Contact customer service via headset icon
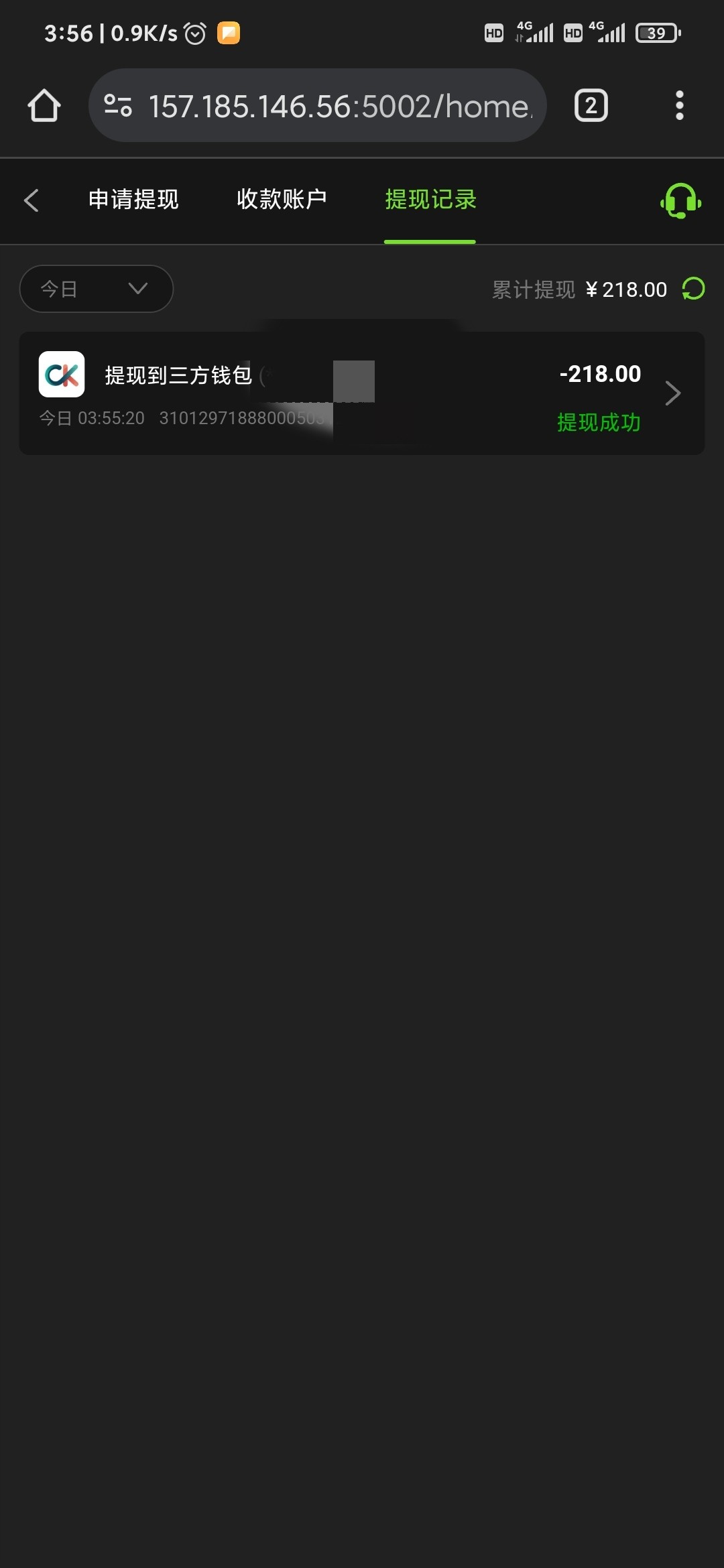Viewport: 724px width, 1568px height. (680, 200)
